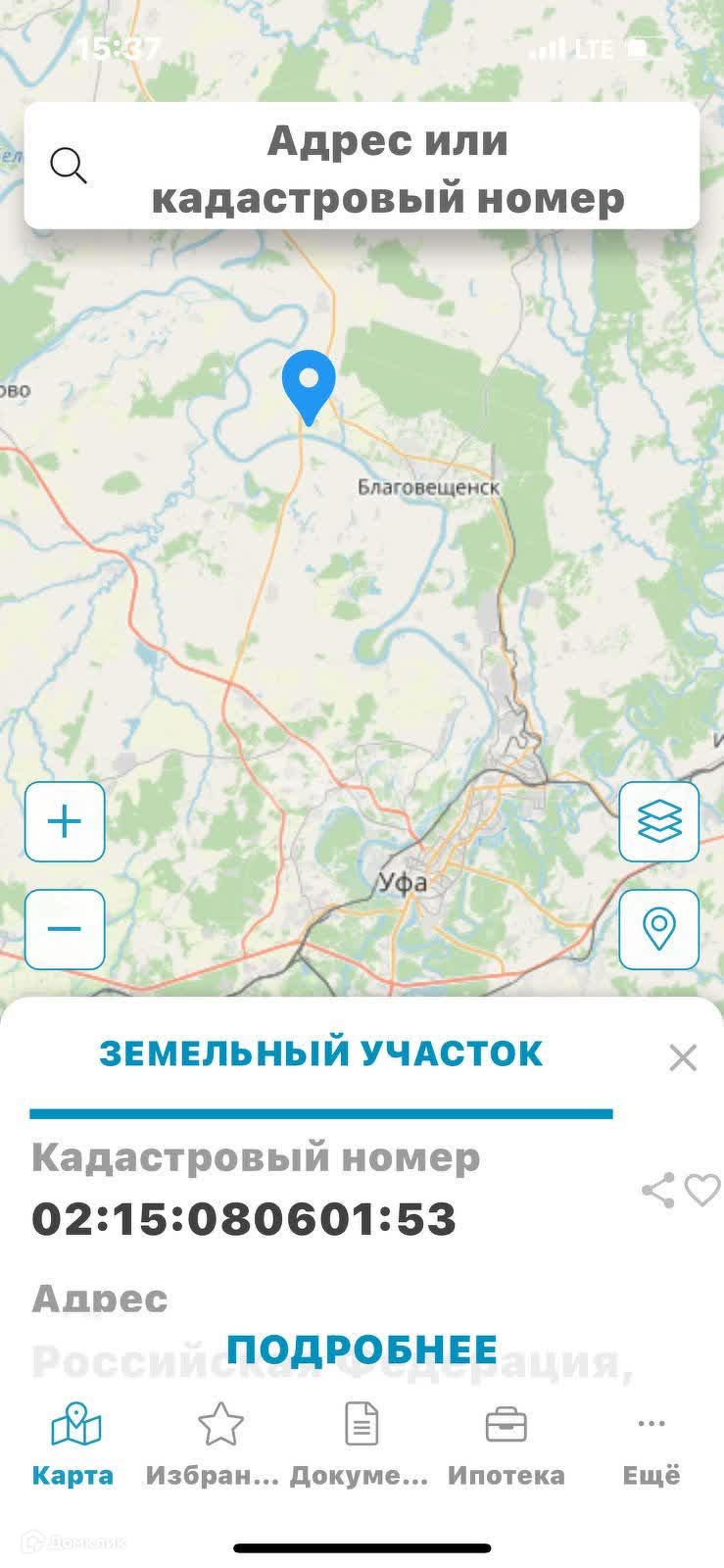Zoom in with the plus button
The image size is (724, 1568).
click(x=65, y=821)
